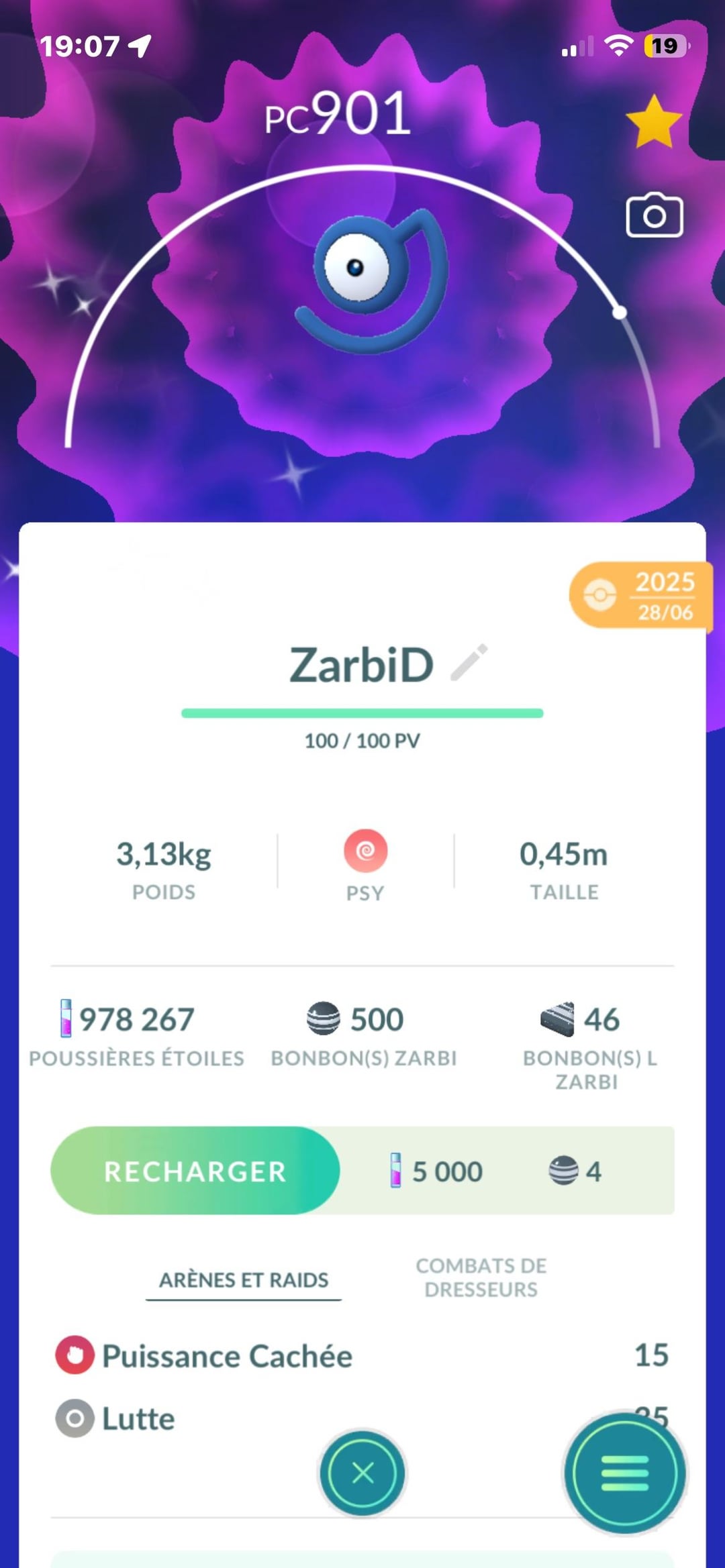Image resolution: width=725 pixels, height=1568 pixels.
Task: Edit the ZarbiD nickname with the pencil
Action: pos(469,663)
